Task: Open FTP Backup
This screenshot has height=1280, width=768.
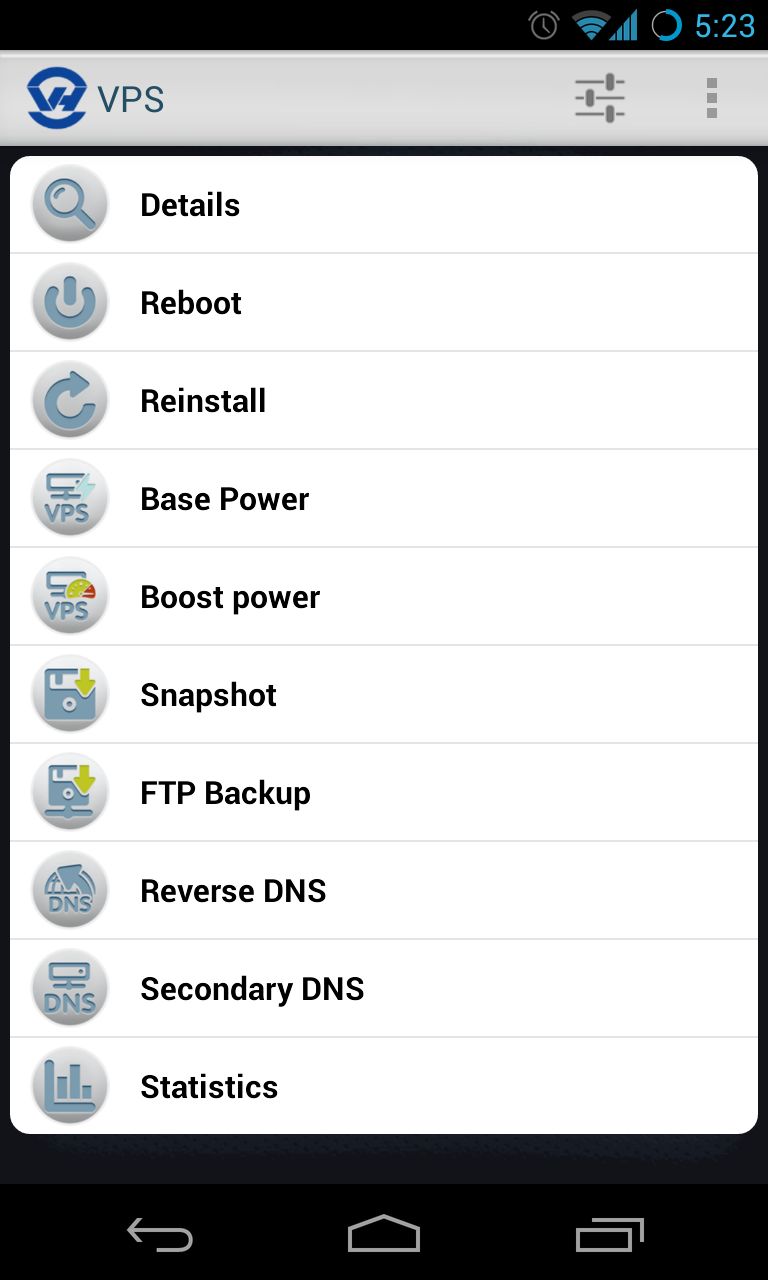Action: coord(384,793)
